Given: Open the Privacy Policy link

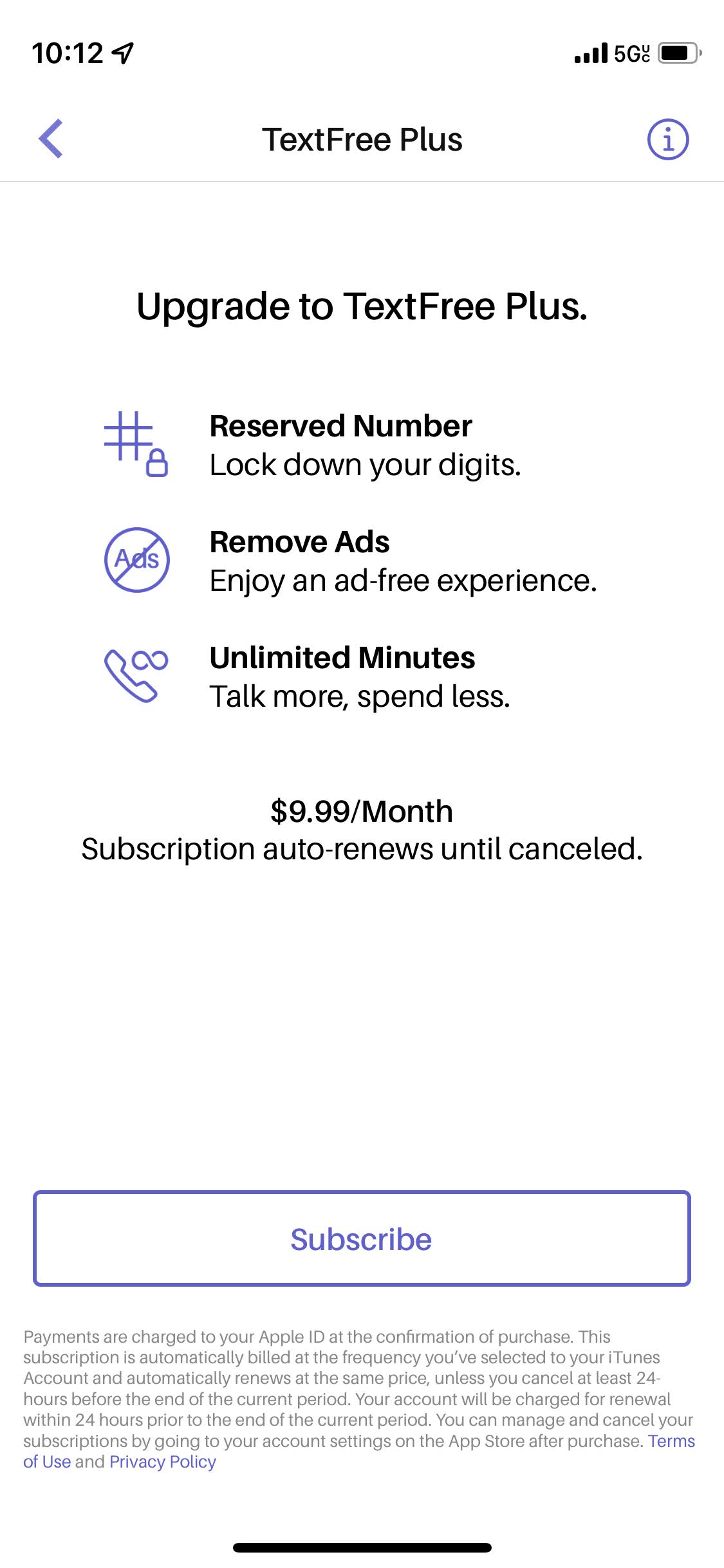Looking at the screenshot, I should pyautogui.click(x=163, y=1462).
